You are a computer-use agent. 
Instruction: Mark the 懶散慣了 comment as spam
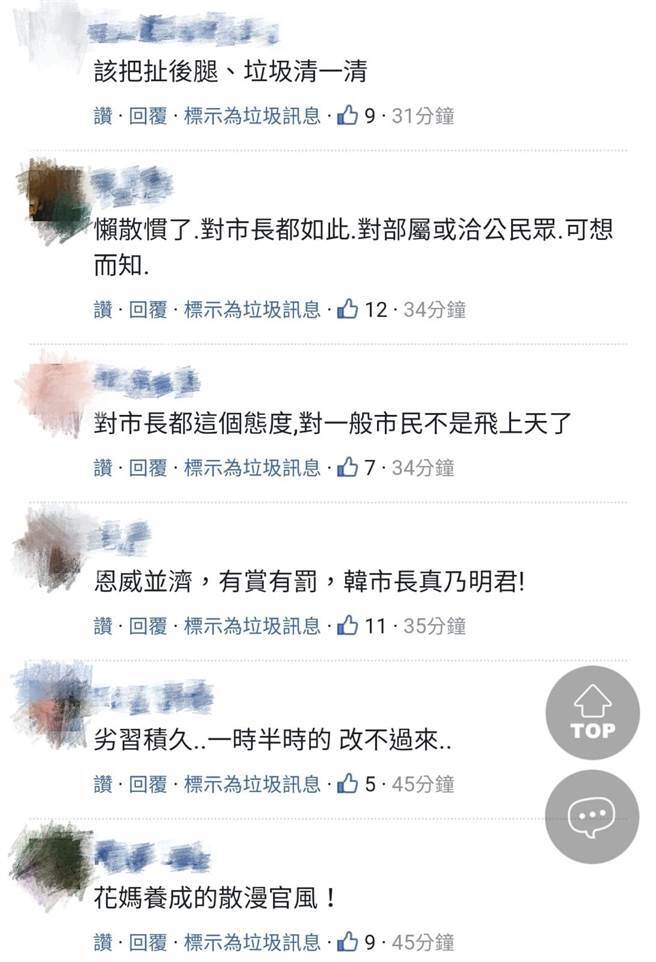click(x=252, y=309)
